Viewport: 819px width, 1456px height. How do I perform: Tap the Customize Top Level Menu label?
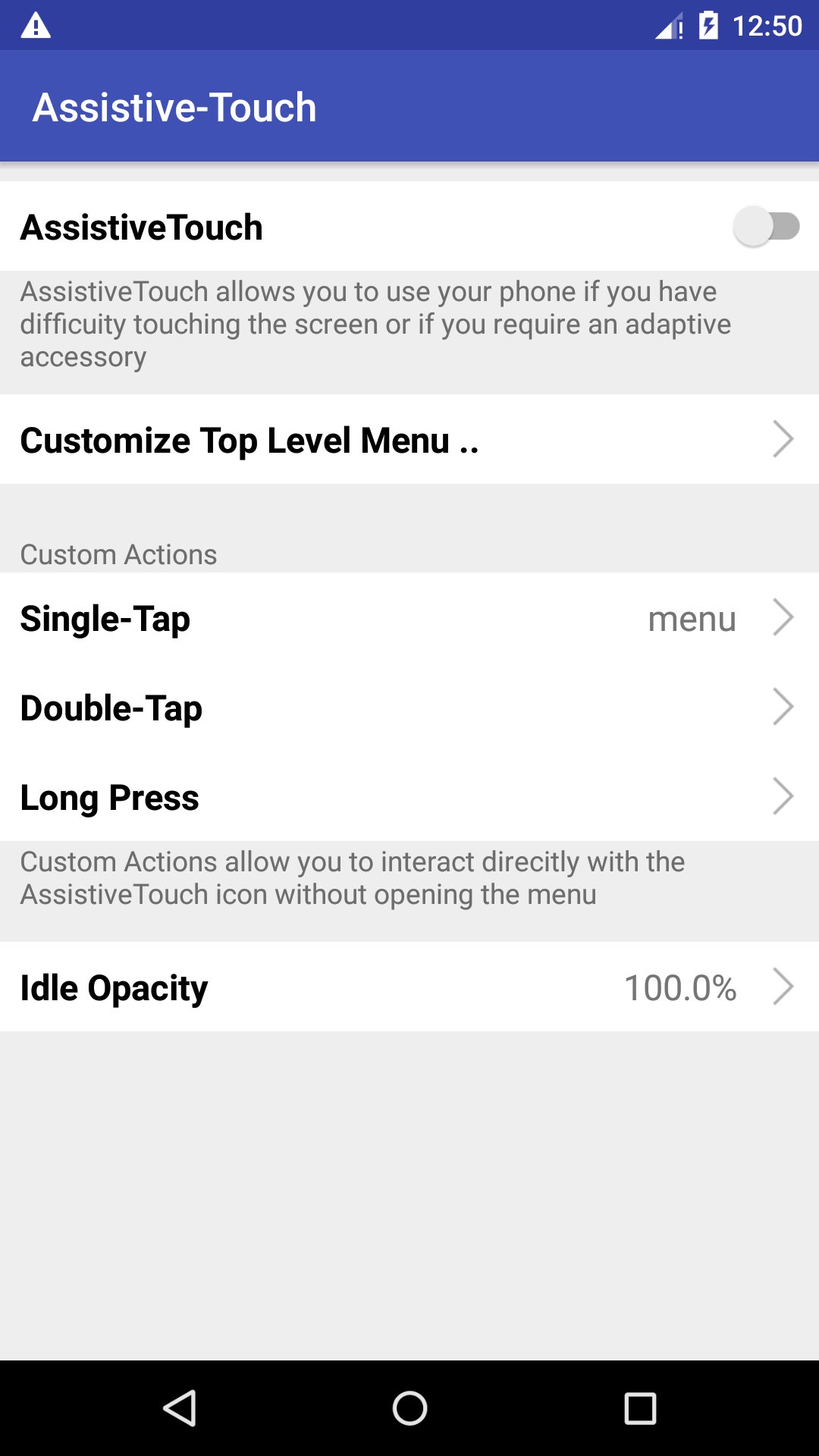coord(250,440)
